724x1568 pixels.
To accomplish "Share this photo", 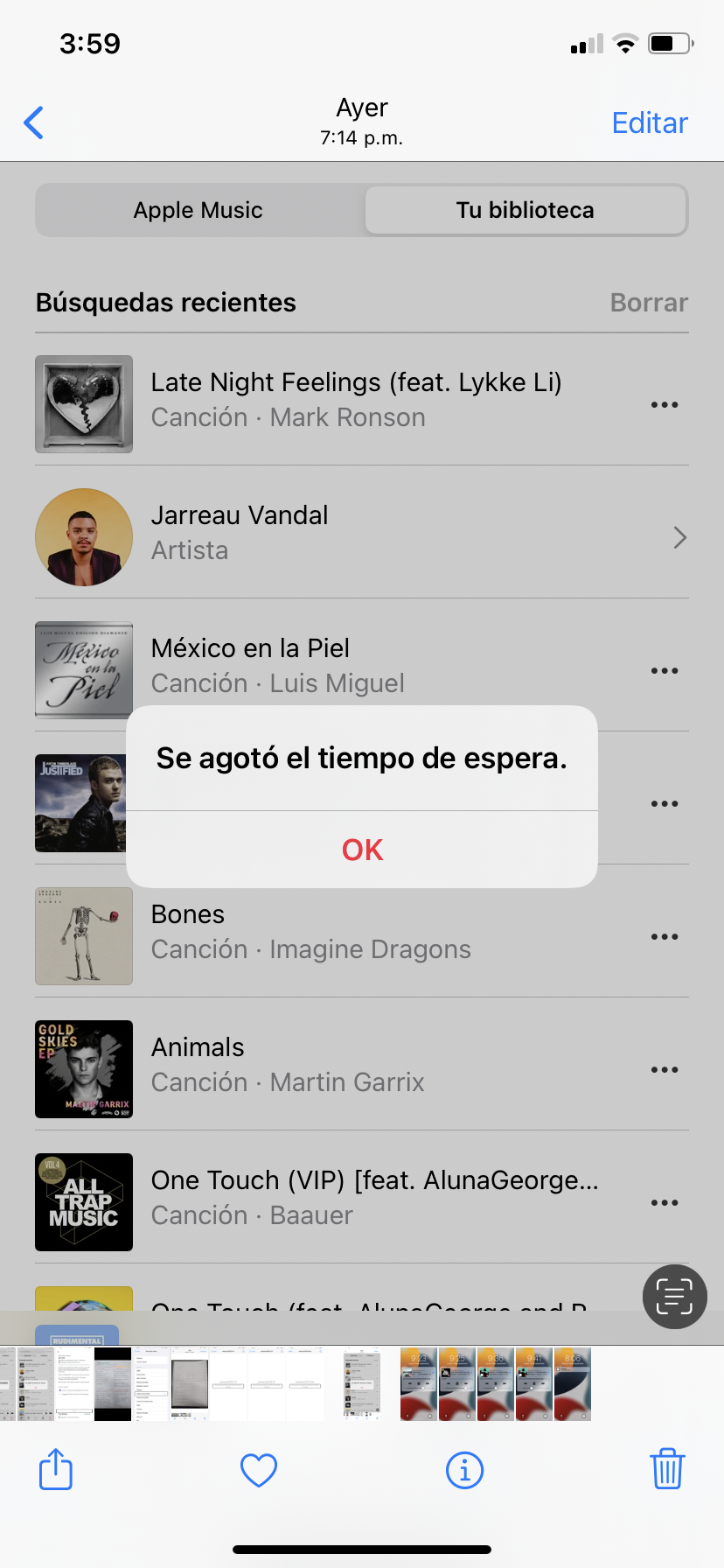I will tap(56, 1469).
